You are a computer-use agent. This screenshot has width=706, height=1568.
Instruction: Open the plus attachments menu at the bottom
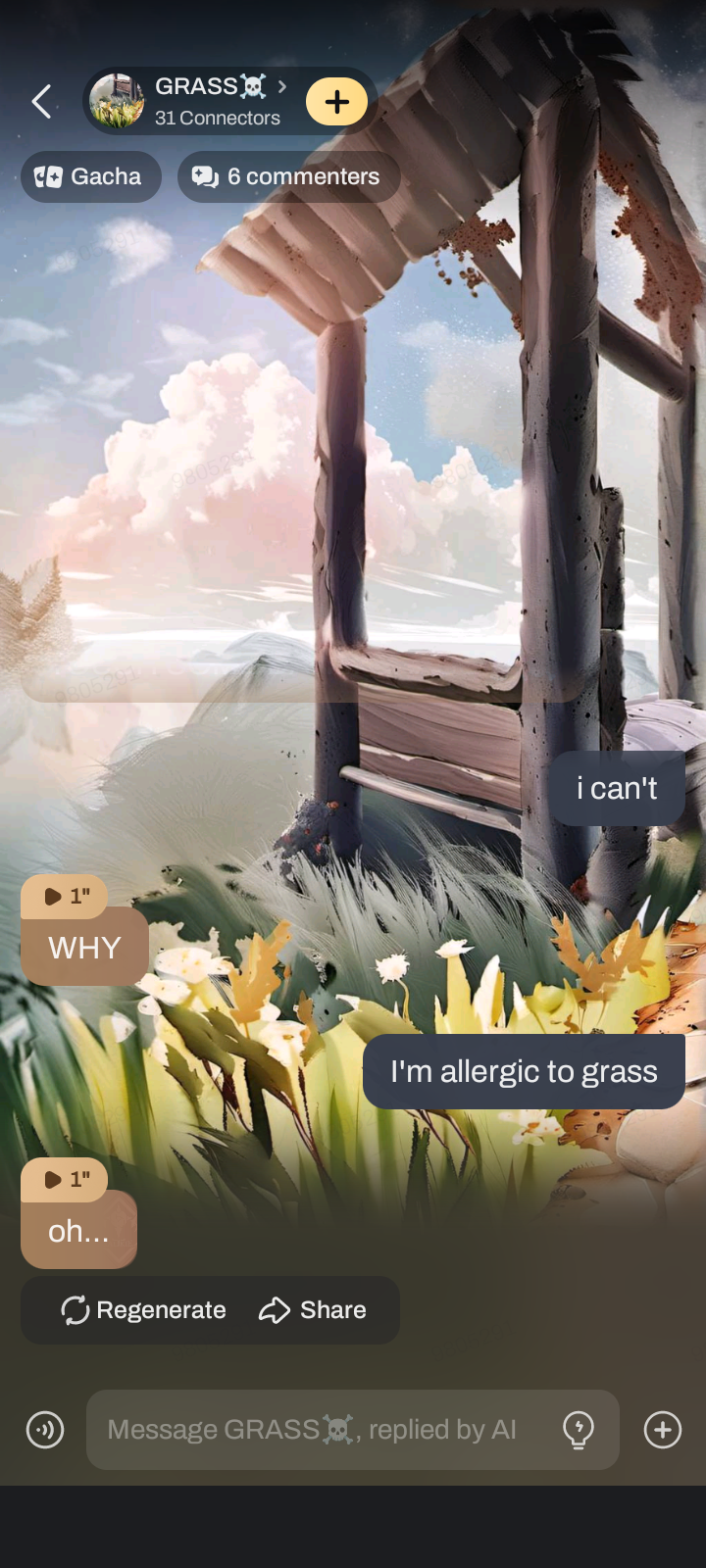pyautogui.click(x=663, y=1430)
